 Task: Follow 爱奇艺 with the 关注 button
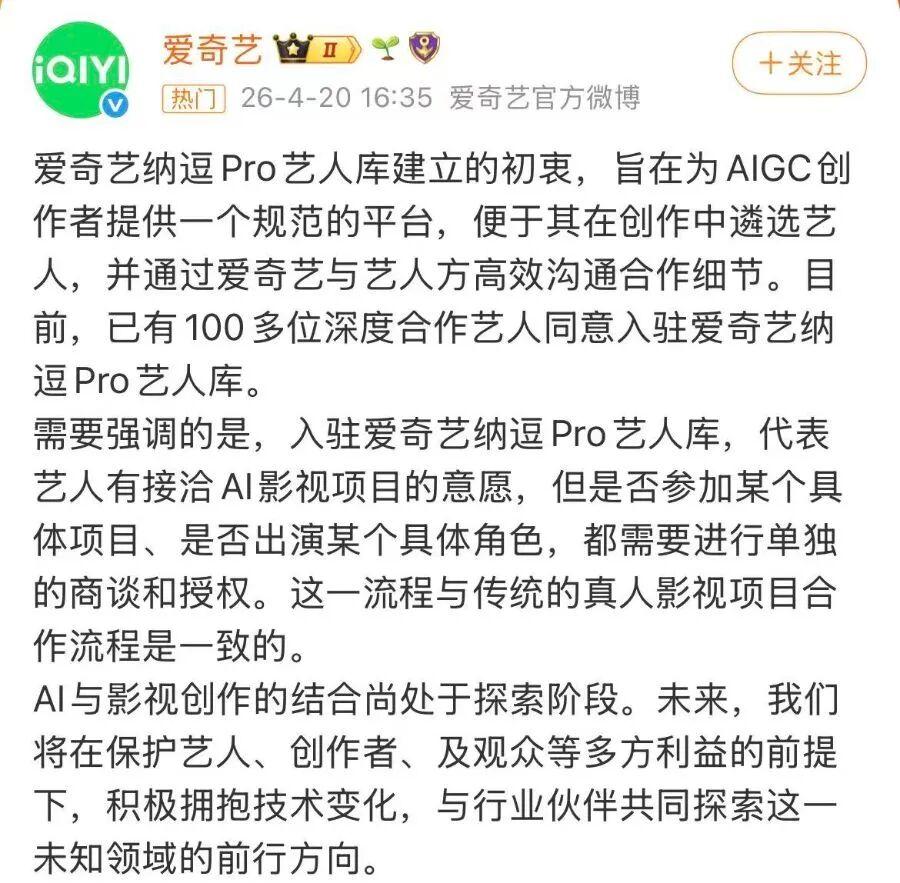[x=798, y=64]
